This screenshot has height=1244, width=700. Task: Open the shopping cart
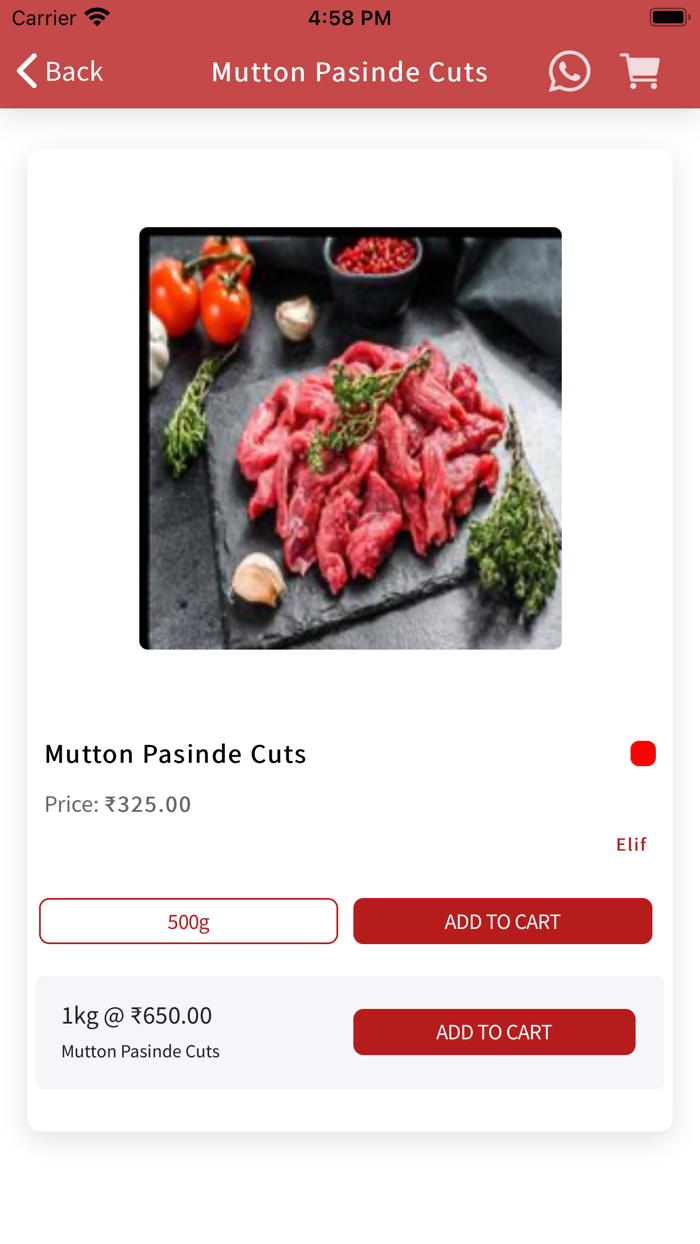[640, 71]
